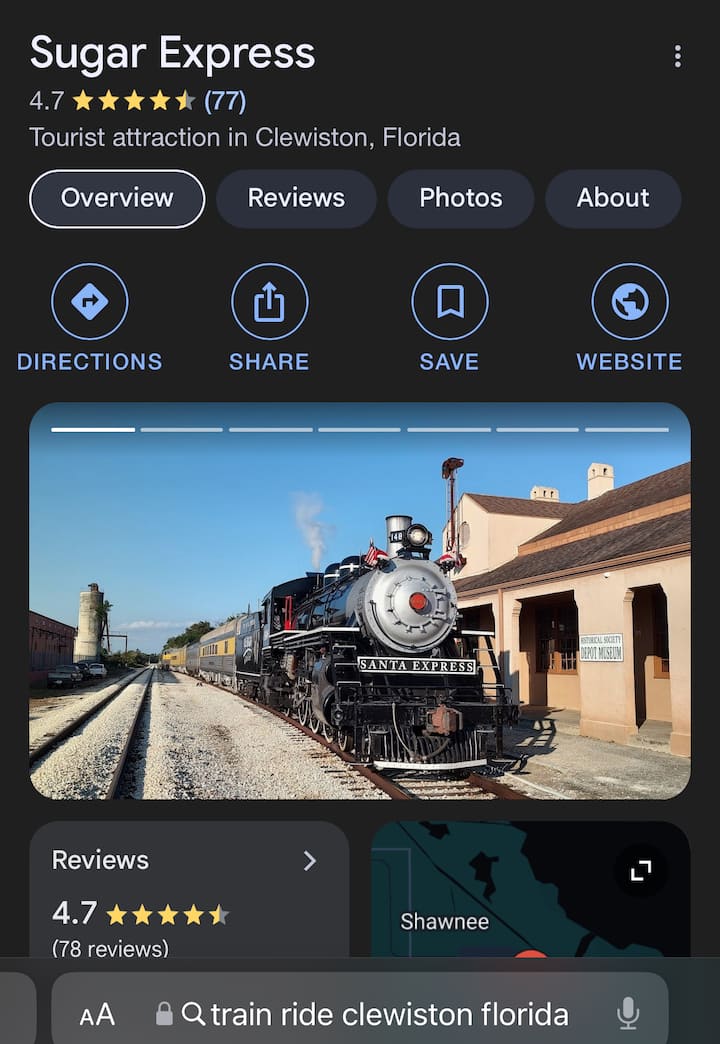Visit the Sugar Express website

629,302
